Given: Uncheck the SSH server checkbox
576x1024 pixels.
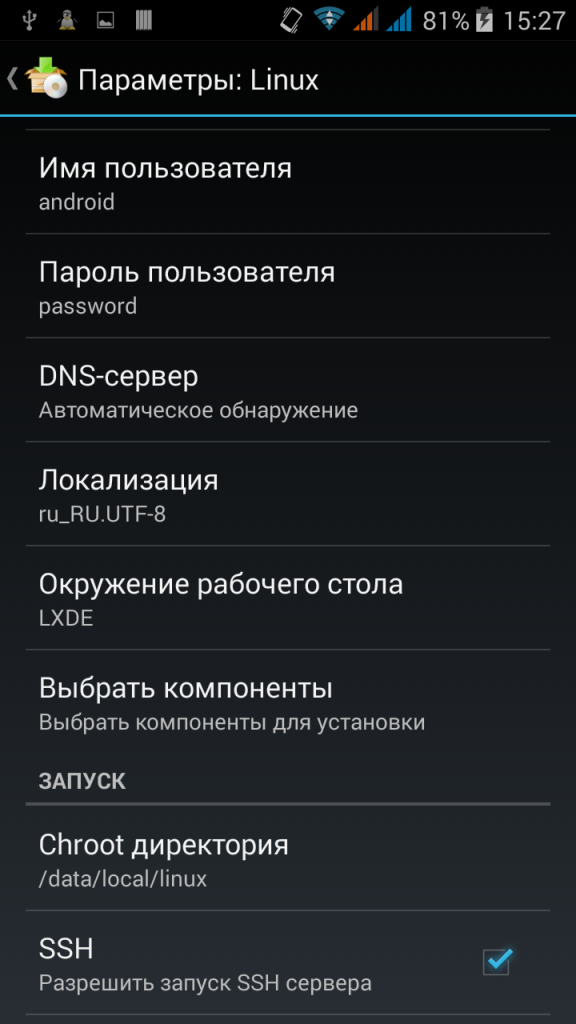Looking at the screenshot, I should 498,962.
